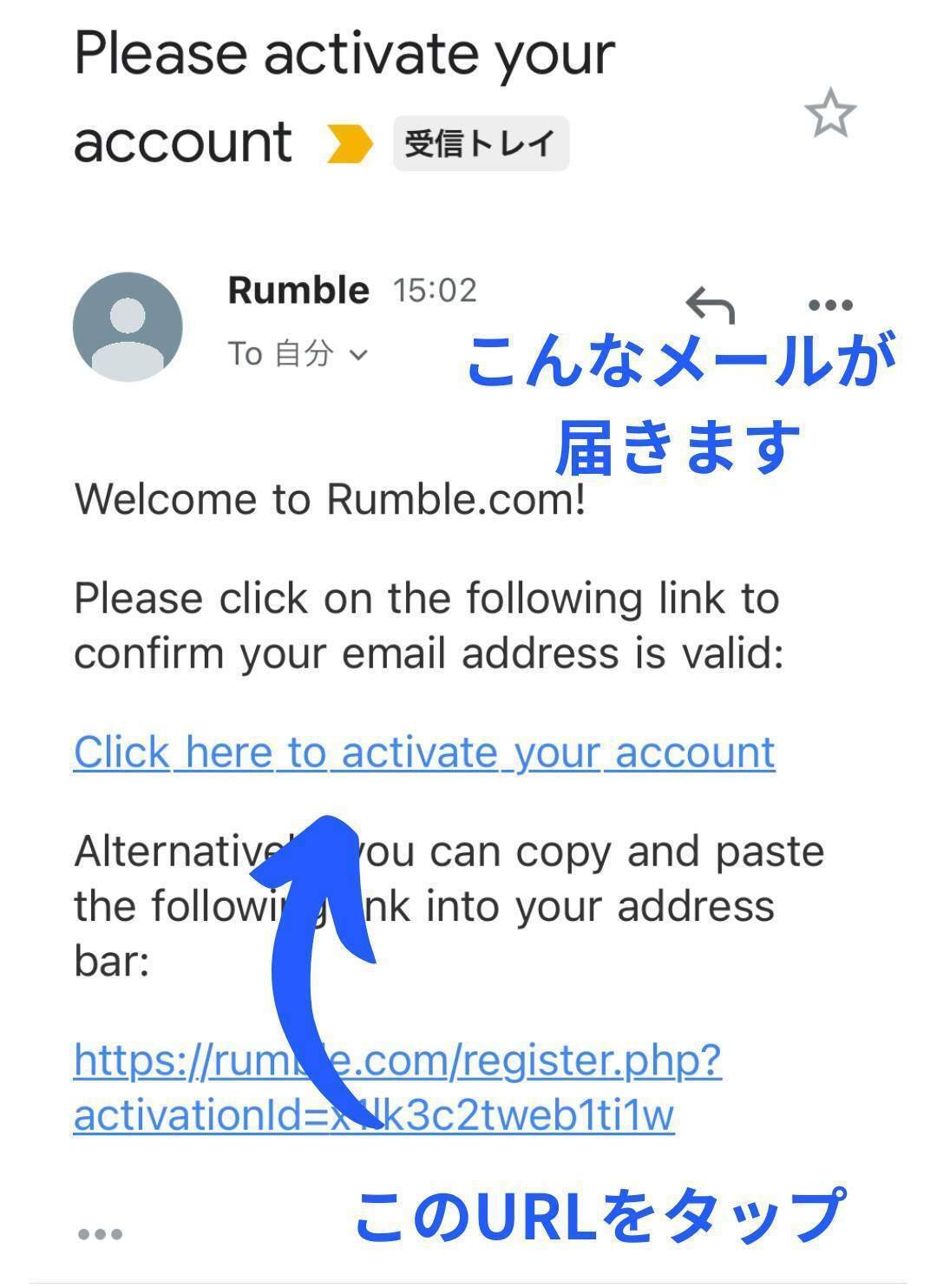Open 'Click here to activate your account' link
Screen dimensions: 937x1288
point(423,752)
